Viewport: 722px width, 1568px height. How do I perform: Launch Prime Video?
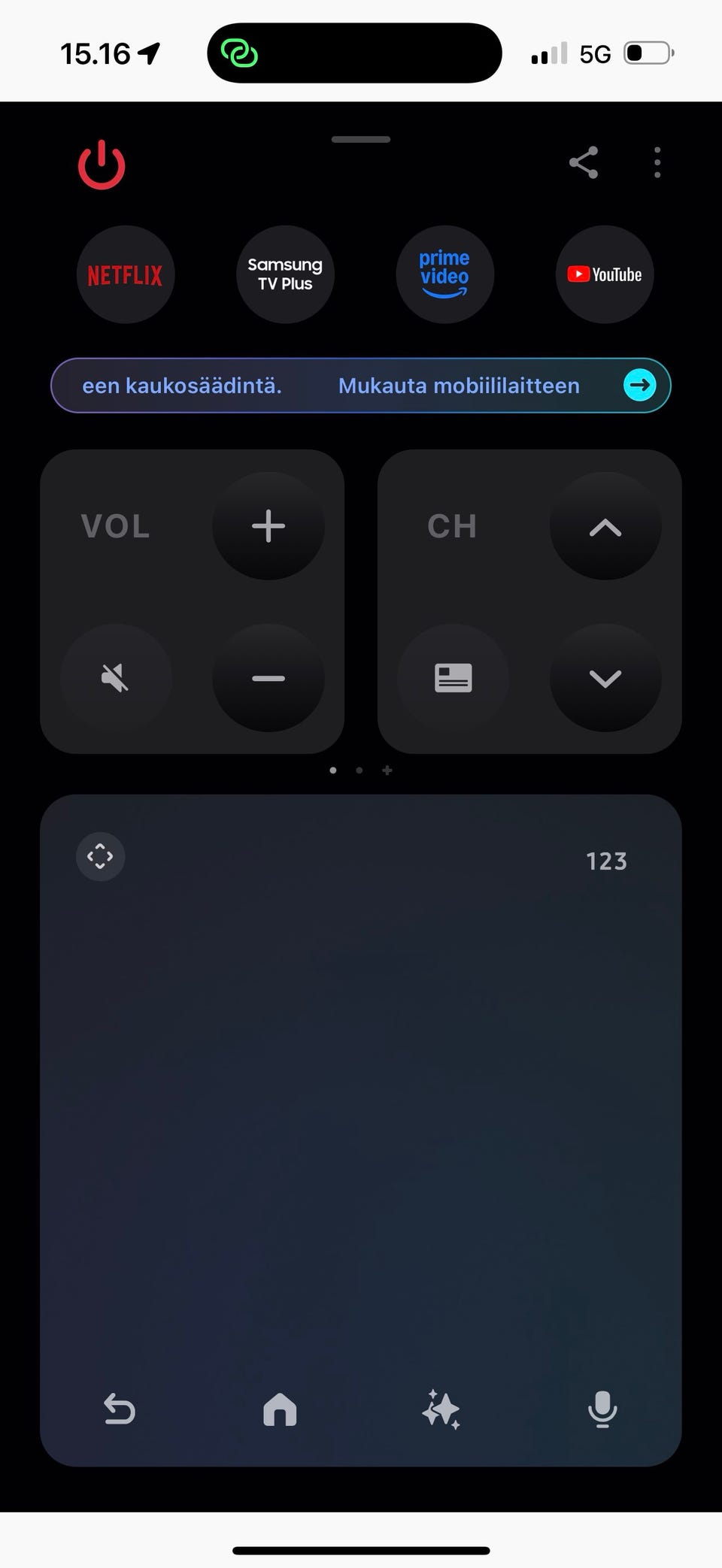point(444,274)
